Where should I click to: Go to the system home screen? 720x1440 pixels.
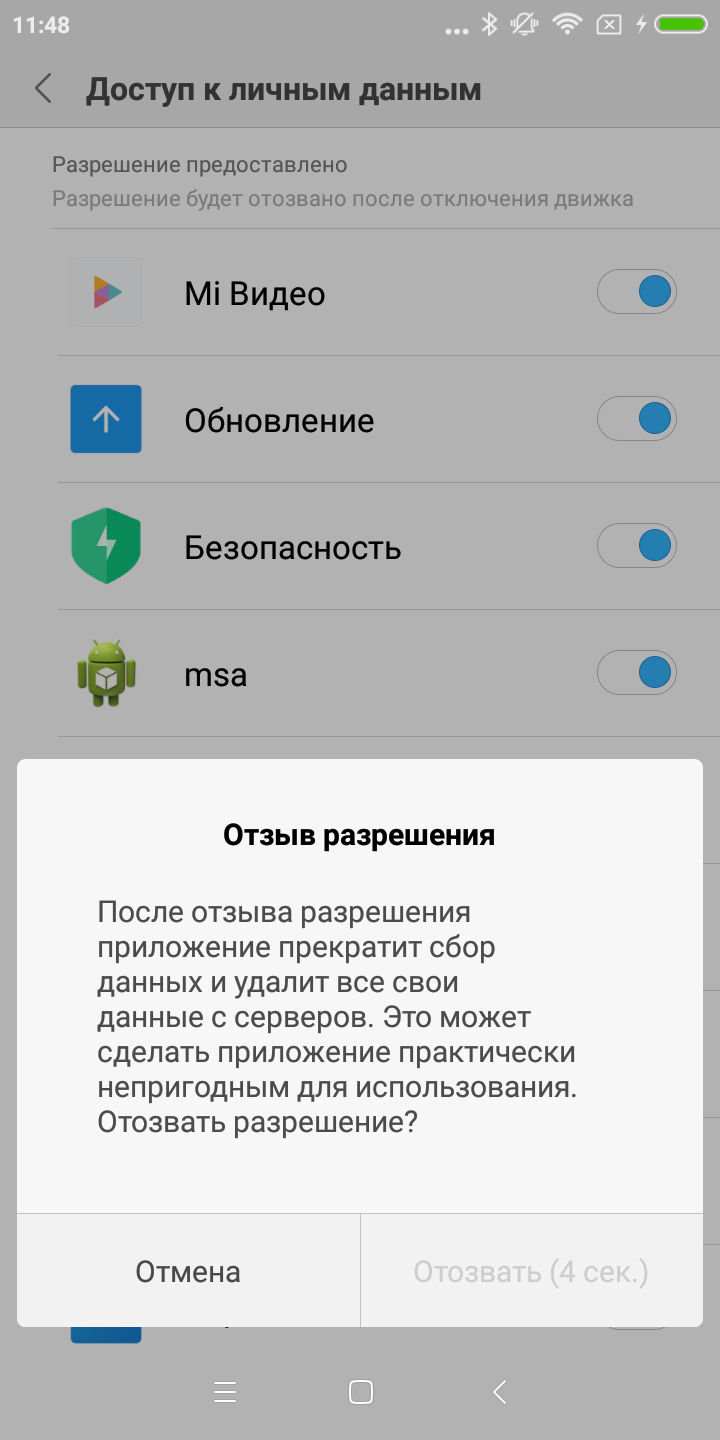(x=361, y=1391)
